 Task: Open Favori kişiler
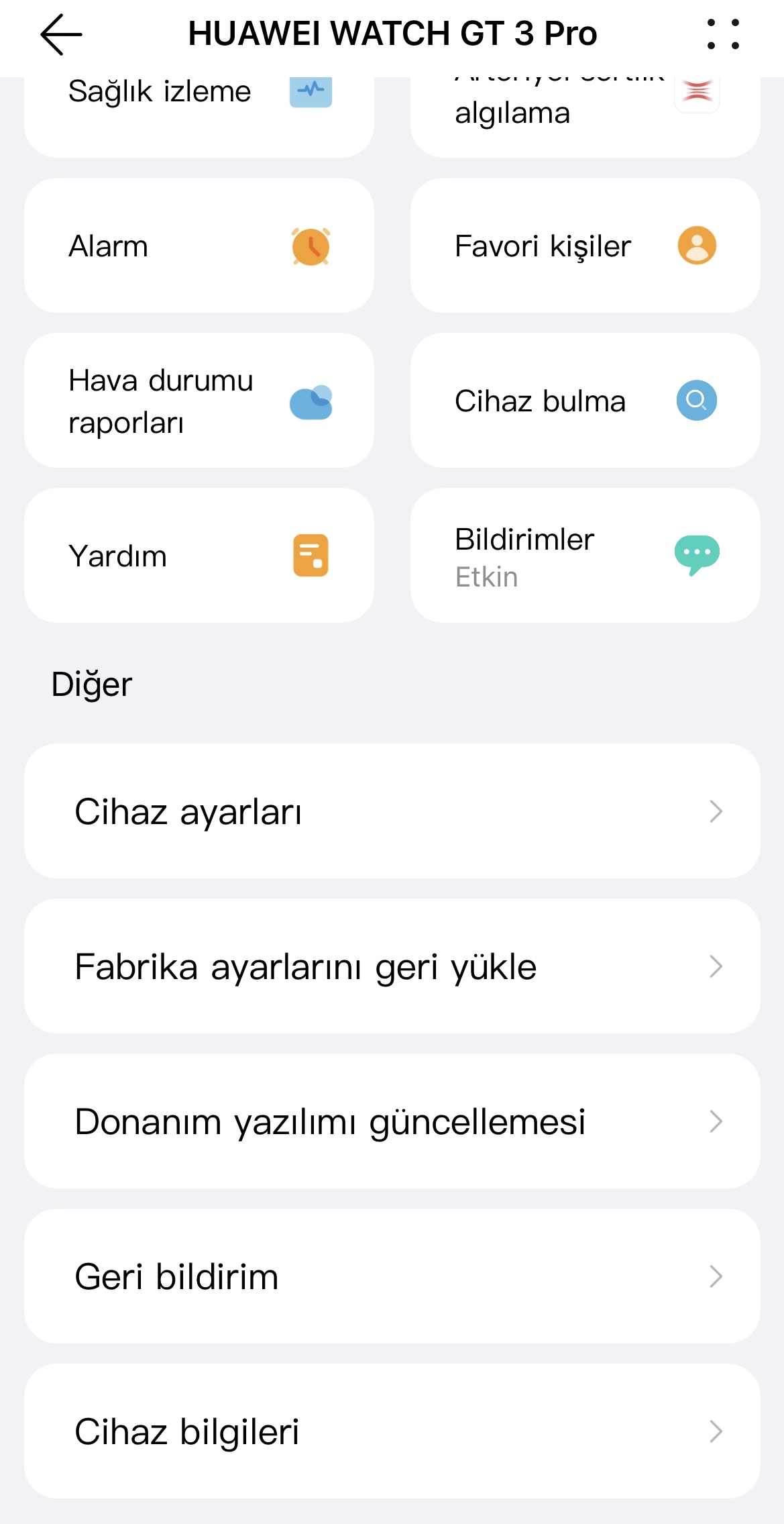[x=585, y=246]
